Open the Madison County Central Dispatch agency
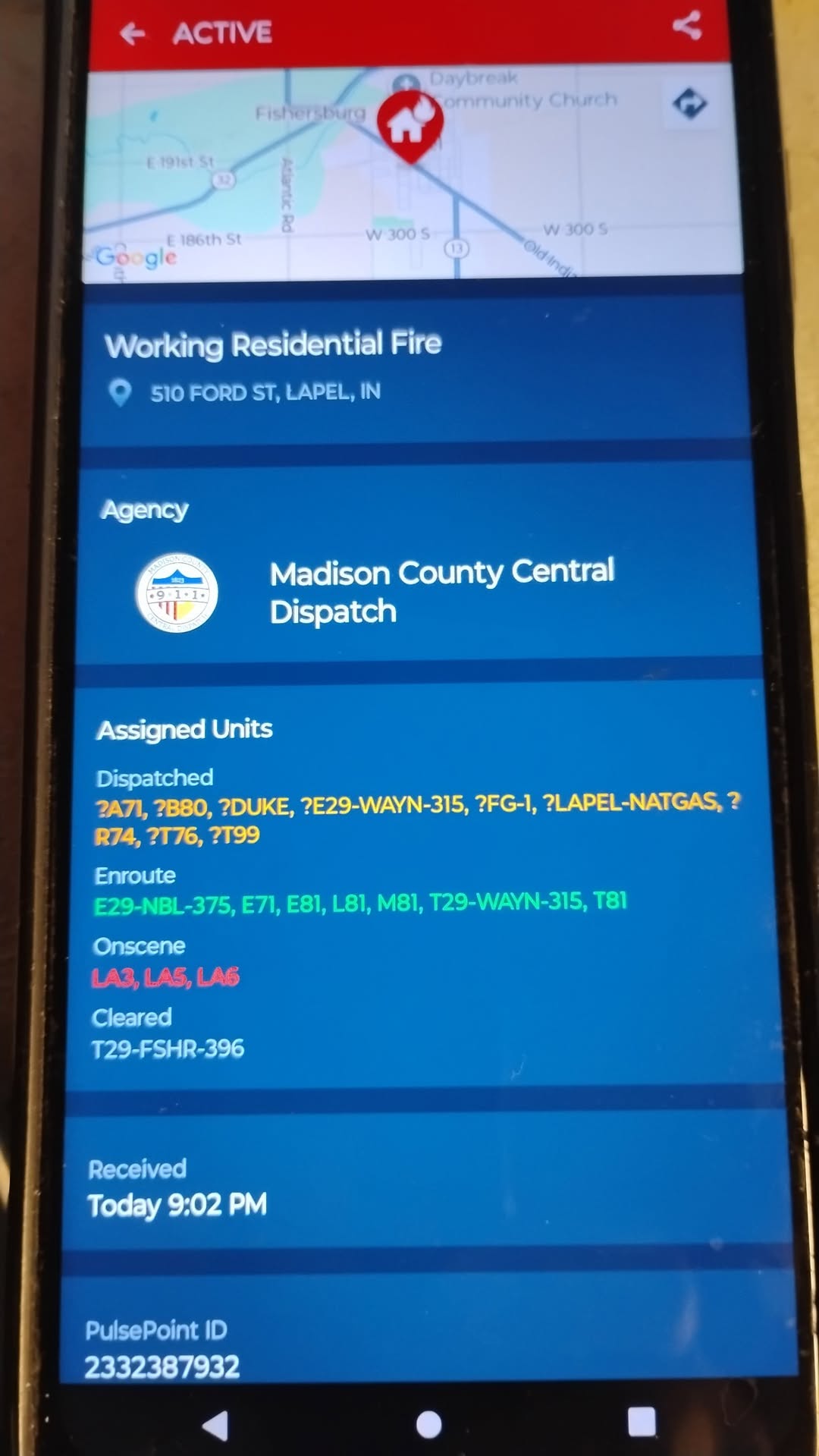This screenshot has height=1456, width=819. pos(441,591)
